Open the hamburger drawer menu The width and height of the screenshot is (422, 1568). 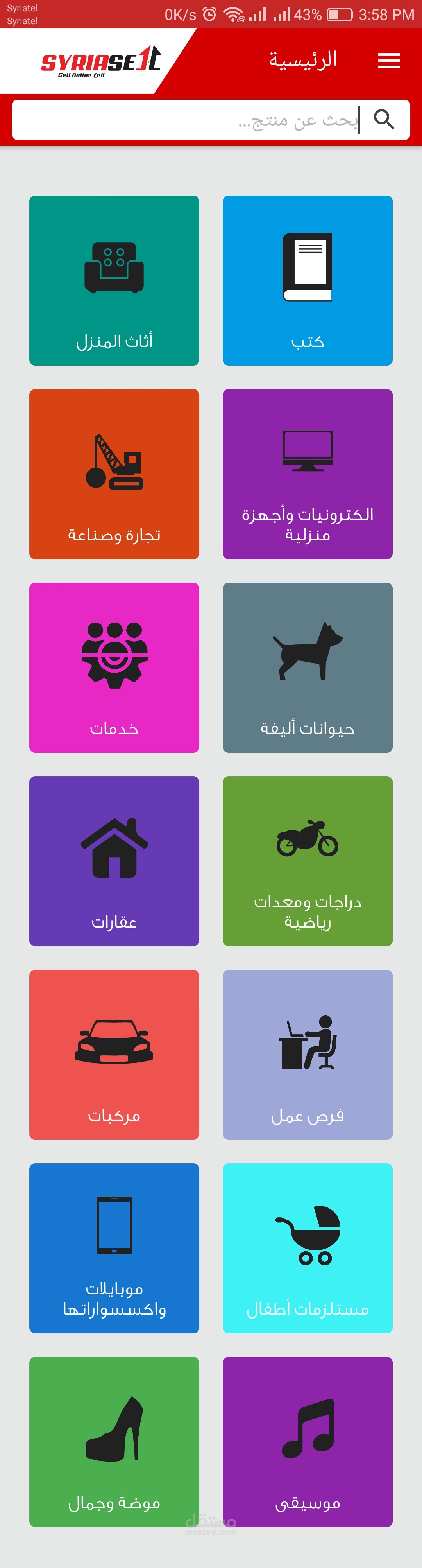pyautogui.click(x=388, y=61)
